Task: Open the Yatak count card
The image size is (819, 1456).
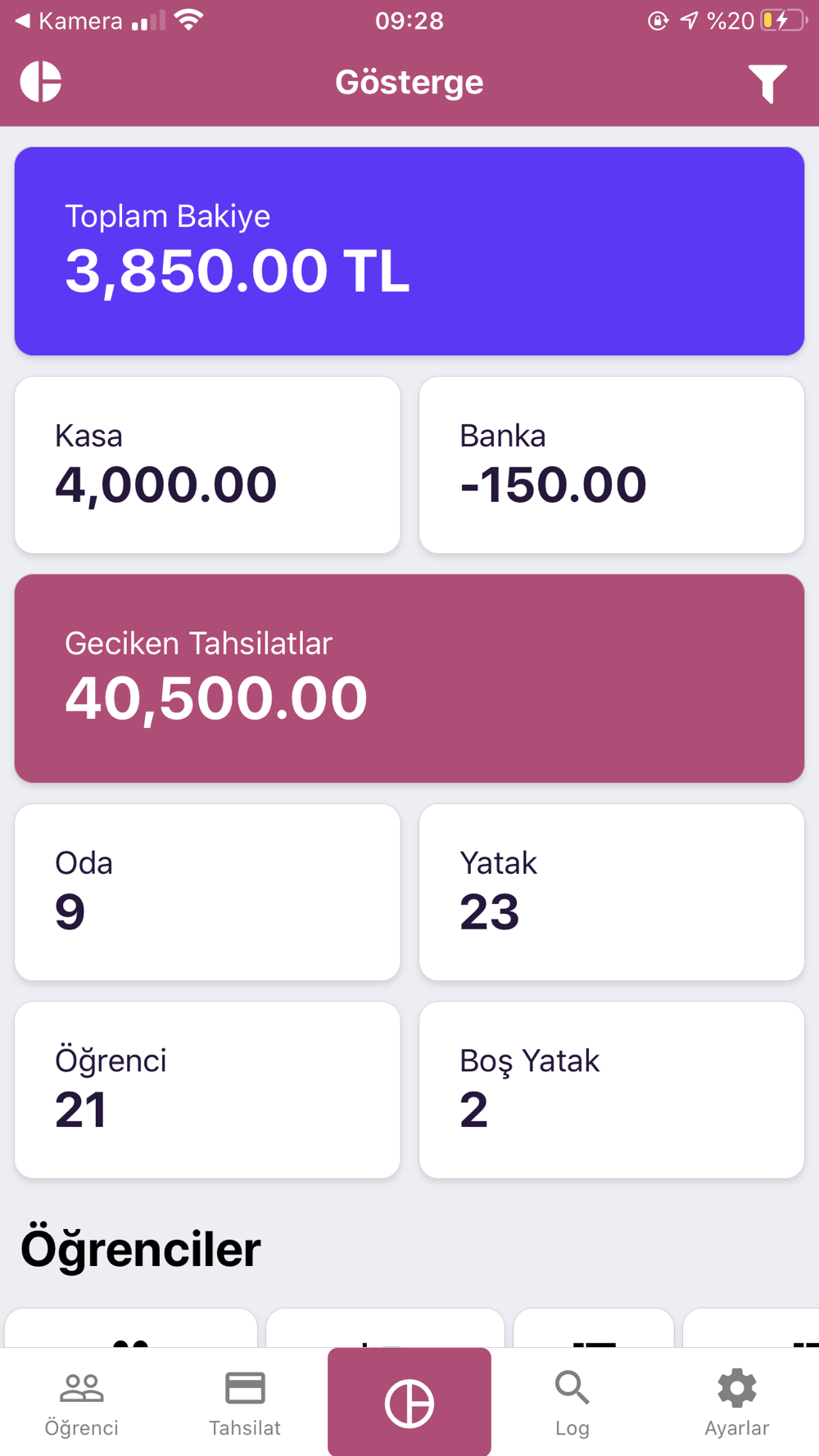Action: [x=612, y=892]
